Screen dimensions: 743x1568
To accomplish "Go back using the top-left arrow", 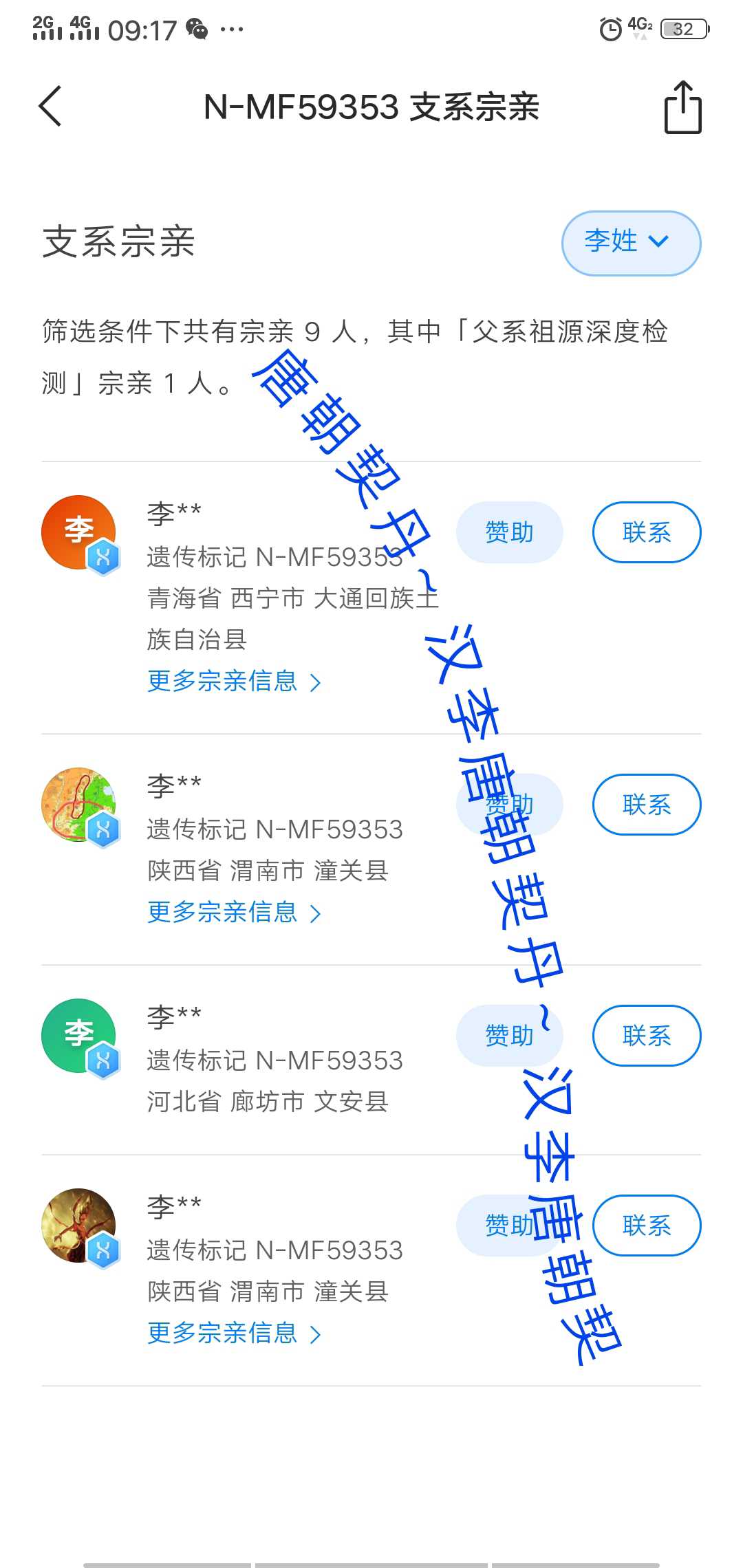I will coord(50,107).
